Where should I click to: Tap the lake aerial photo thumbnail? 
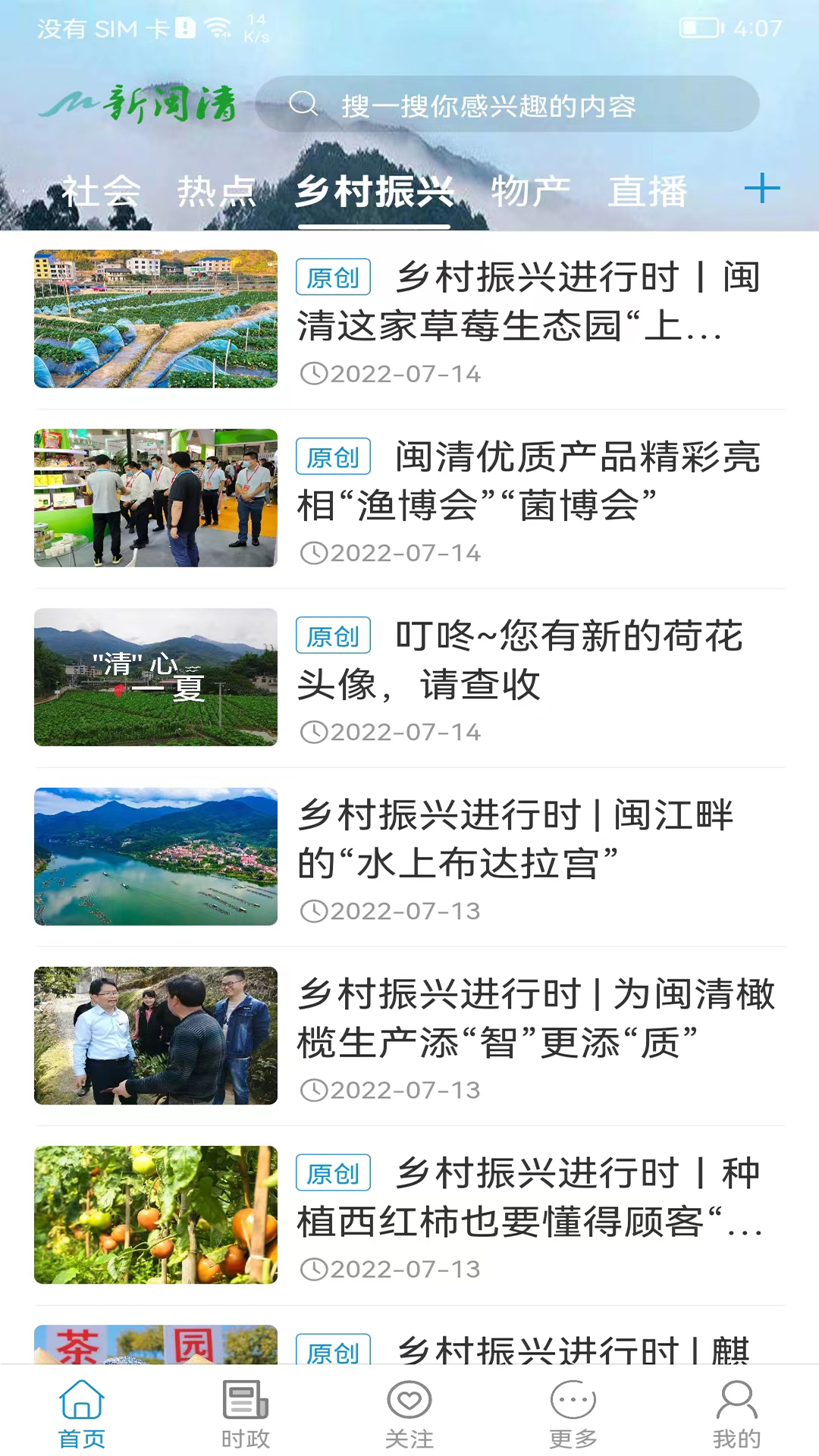tap(155, 857)
